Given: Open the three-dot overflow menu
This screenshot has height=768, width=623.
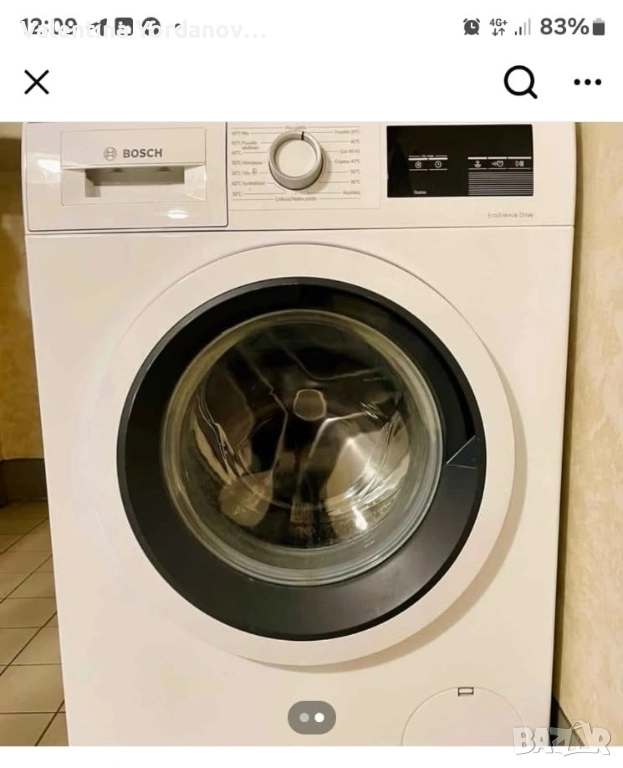Looking at the screenshot, I should coord(587,82).
